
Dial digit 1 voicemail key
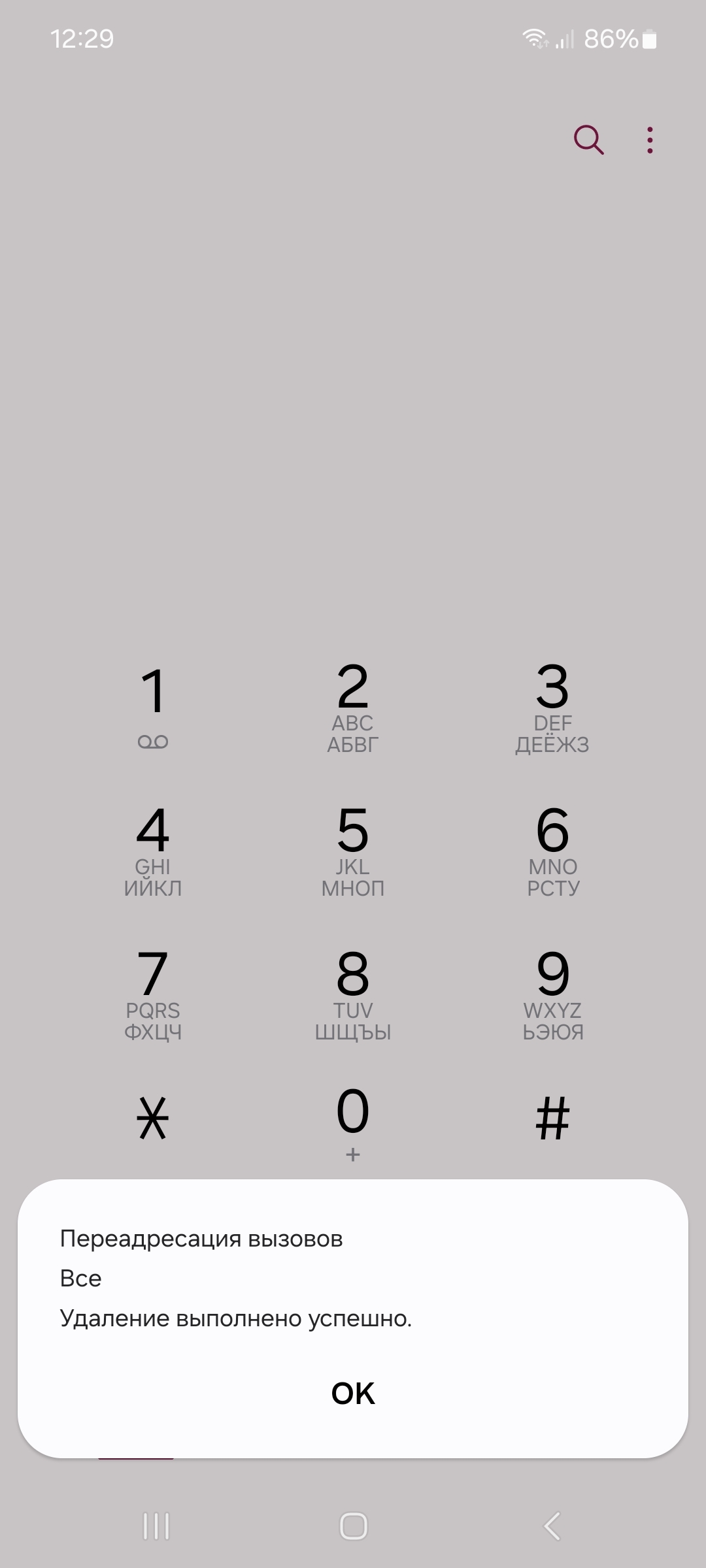[153, 706]
